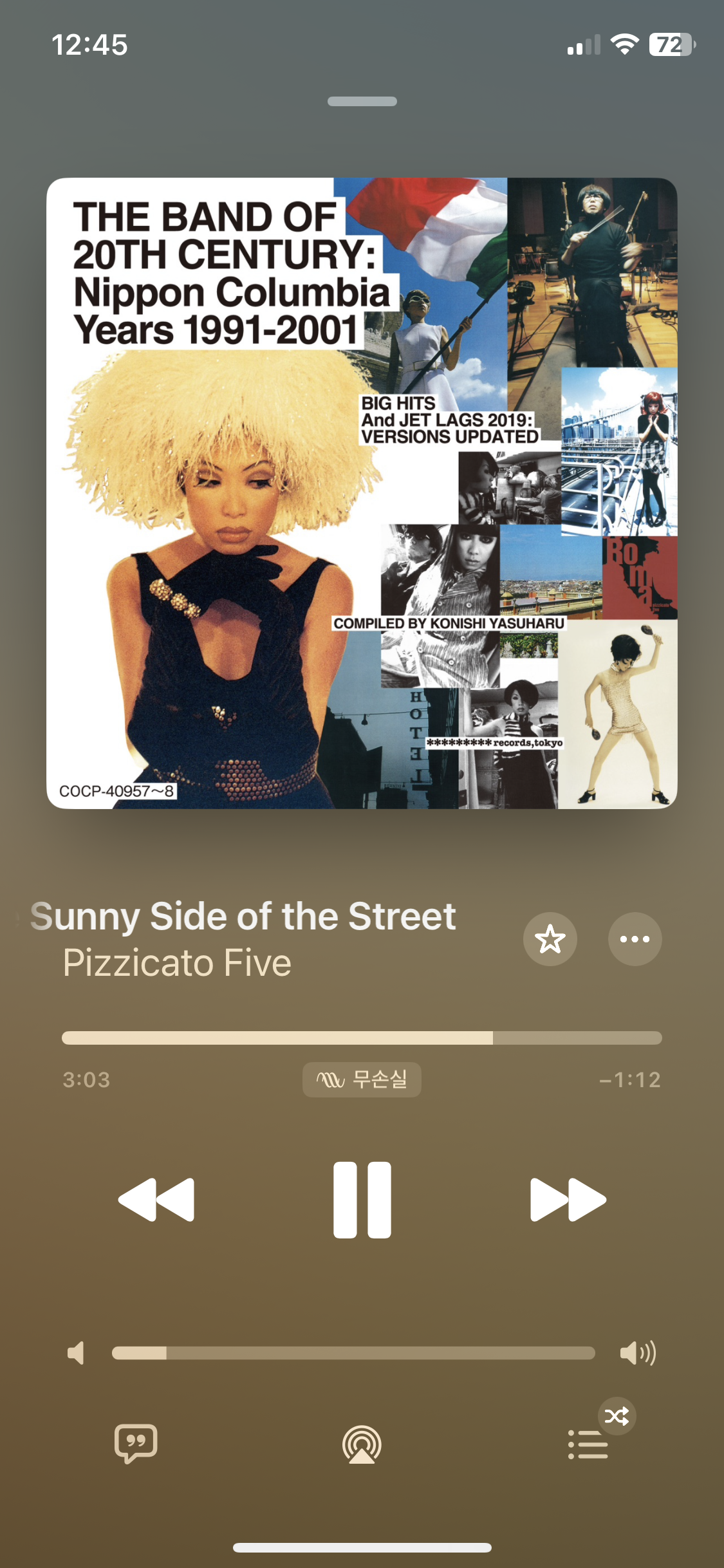Tap the album artwork

(362, 493)
